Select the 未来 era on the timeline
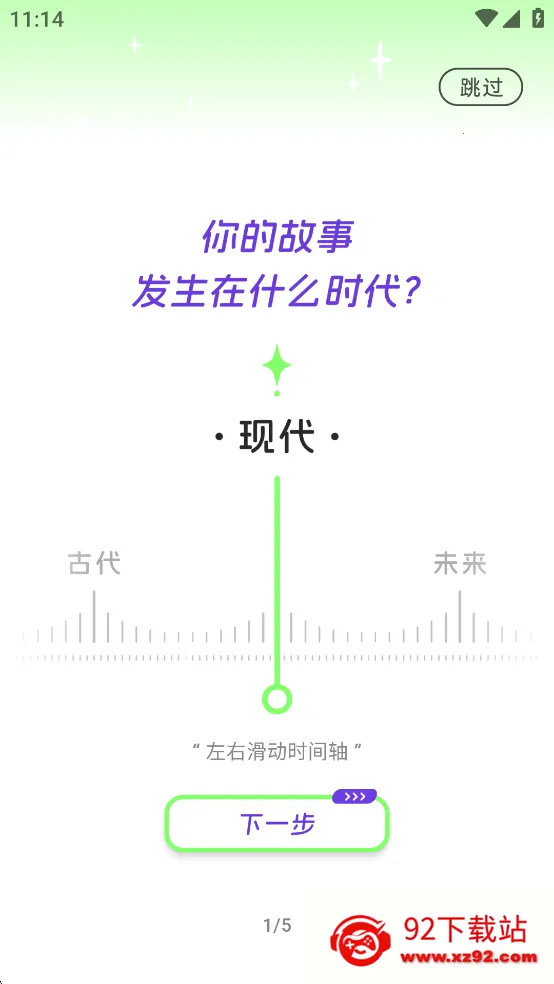This screenshot has width=554, height=984. [460, 564]
